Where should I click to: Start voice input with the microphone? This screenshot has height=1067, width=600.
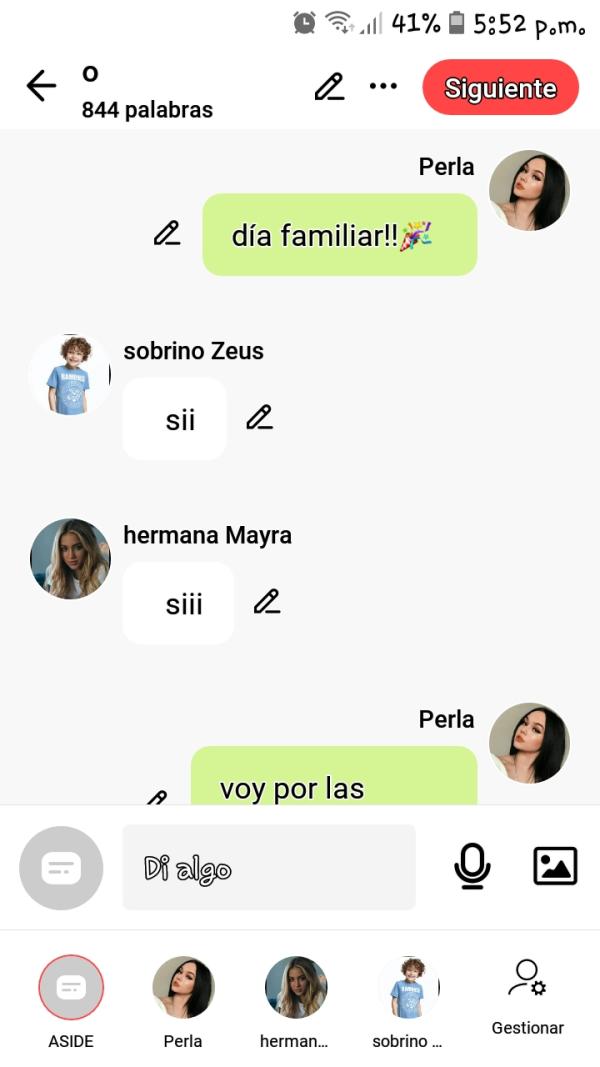tap(472, 866)
